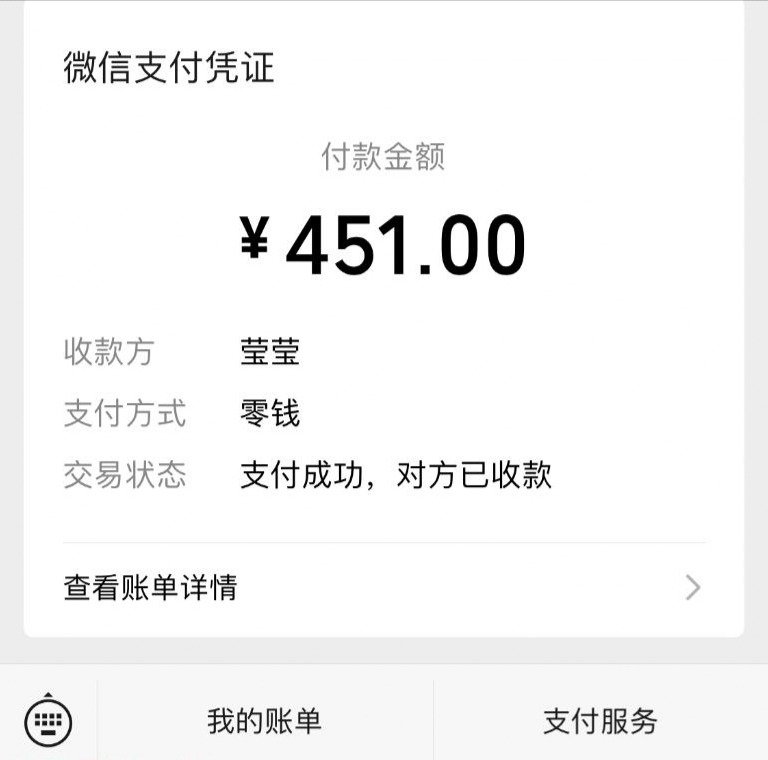Screen dimensions: 768x760
Task: Switch to keyboard input icon
Action: coord(48,720)
